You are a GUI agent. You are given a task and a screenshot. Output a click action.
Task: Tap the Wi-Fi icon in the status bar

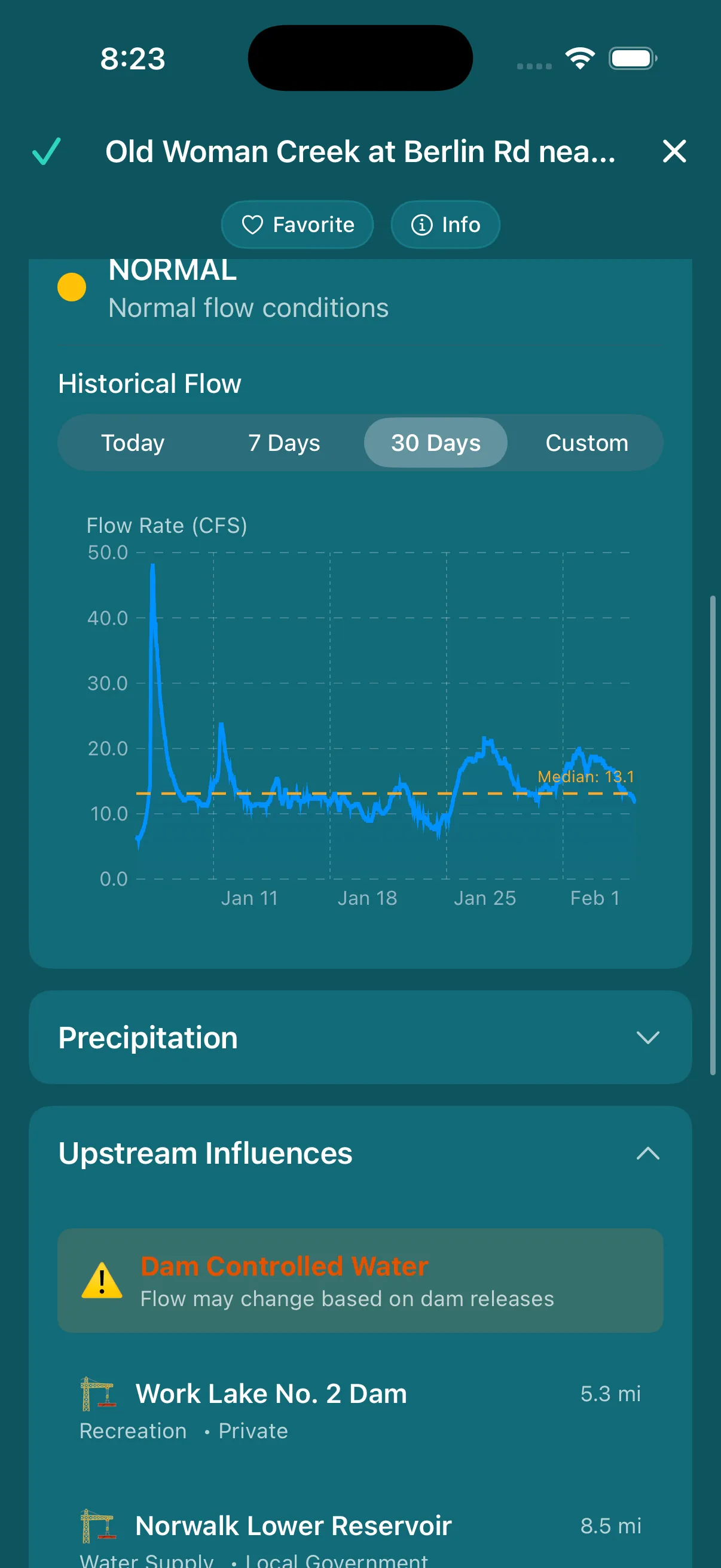pos(580,57)
